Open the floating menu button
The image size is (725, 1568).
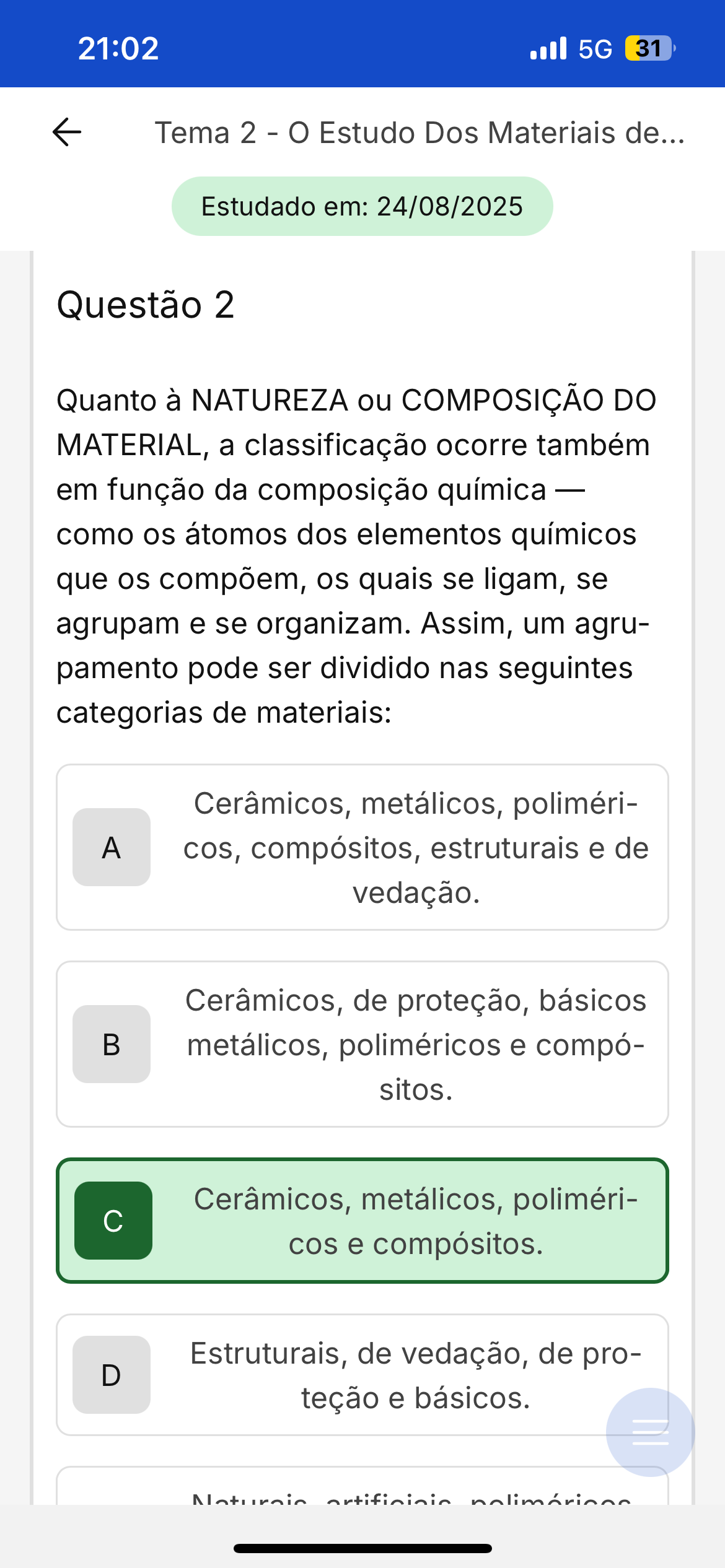[650, 1432]
